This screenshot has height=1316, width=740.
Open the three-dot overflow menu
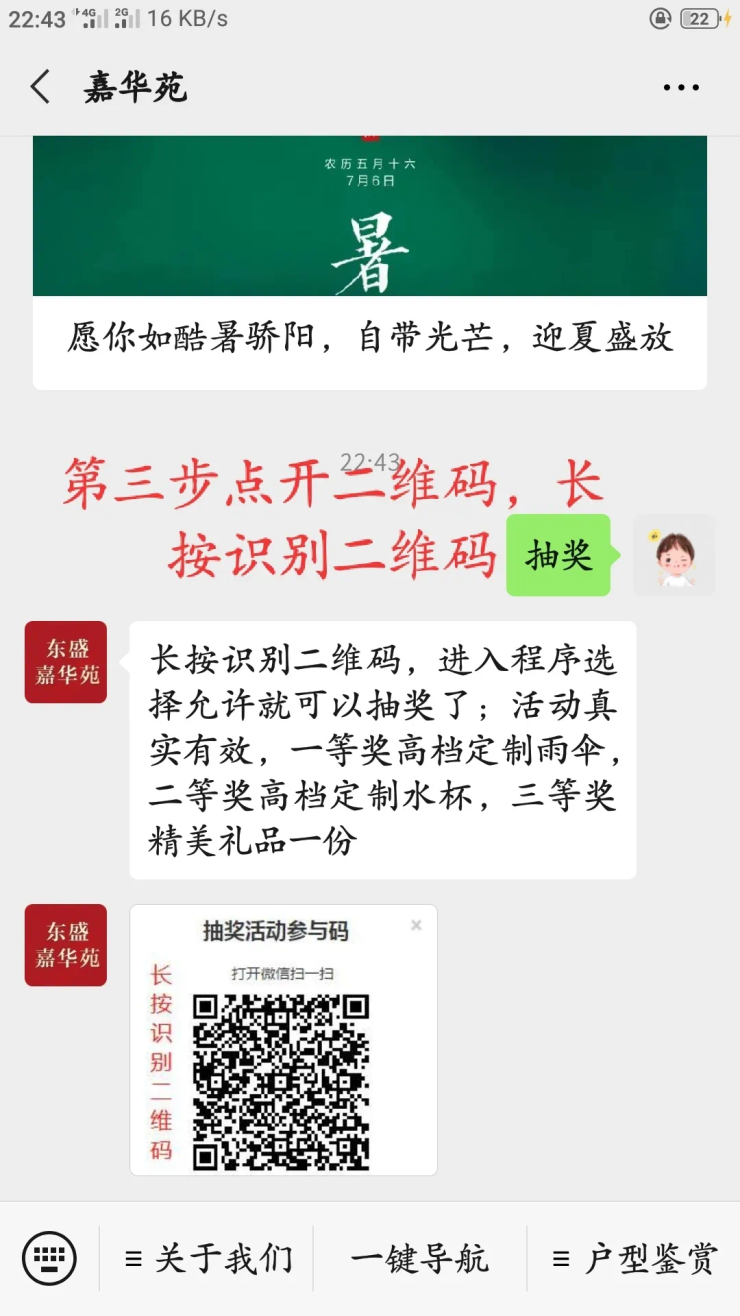tap(681, 88)
